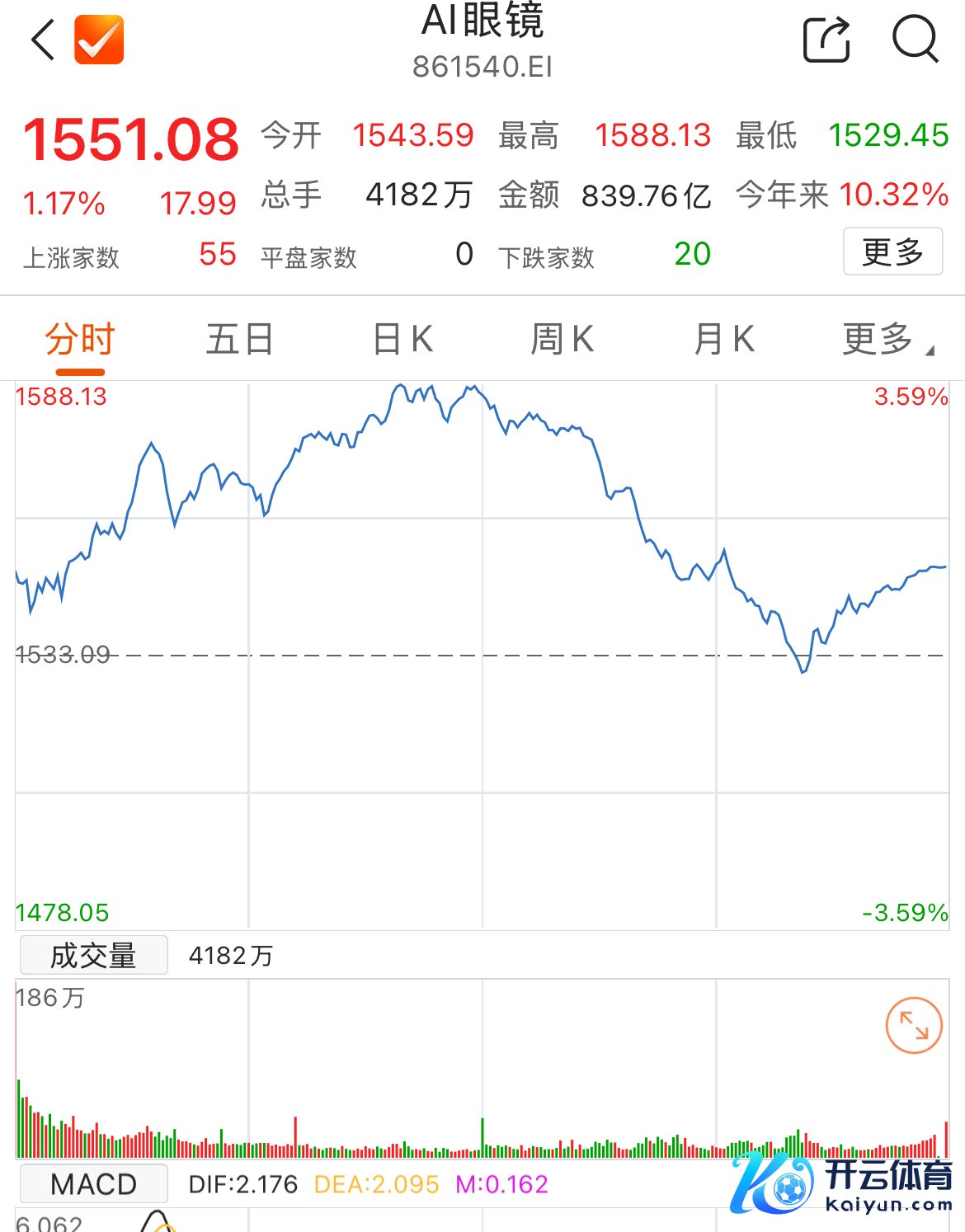Viewport: 965px width, 1232px height.
Task: Tap the 更多 button beside 下跌家数
Action: click(892, 252)
